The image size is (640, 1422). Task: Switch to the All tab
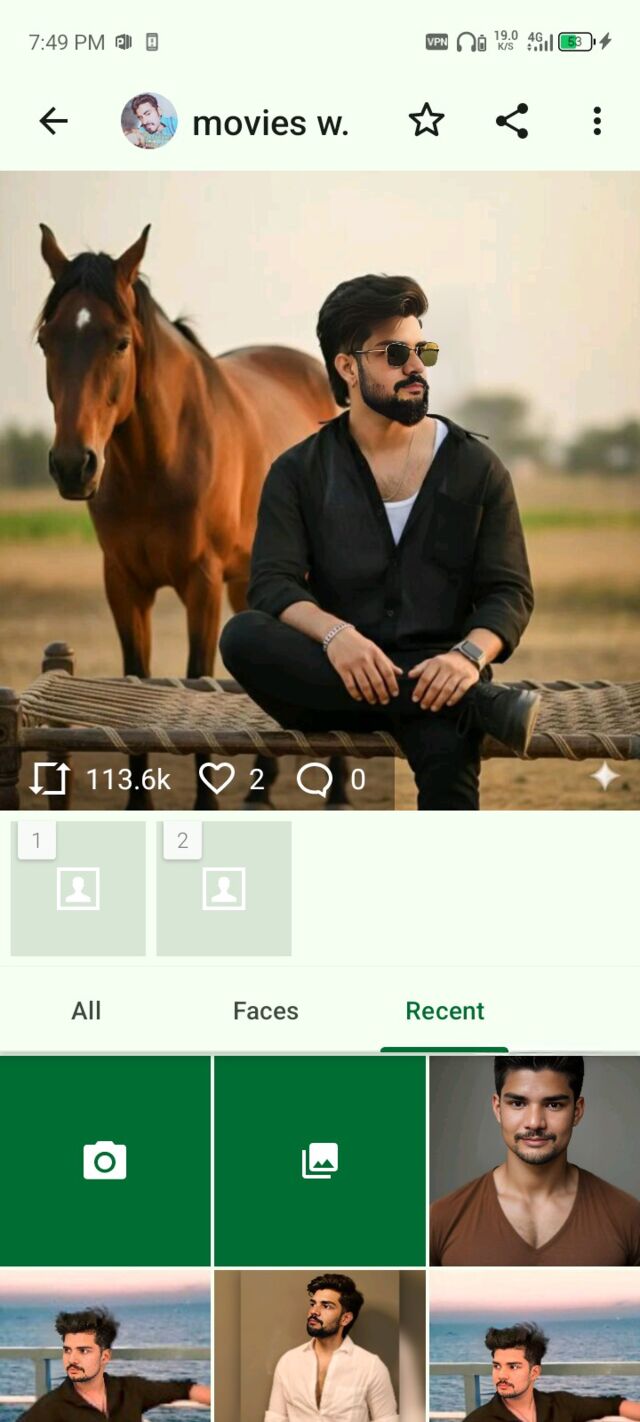pyautogui.click(x=86, y=1011)
